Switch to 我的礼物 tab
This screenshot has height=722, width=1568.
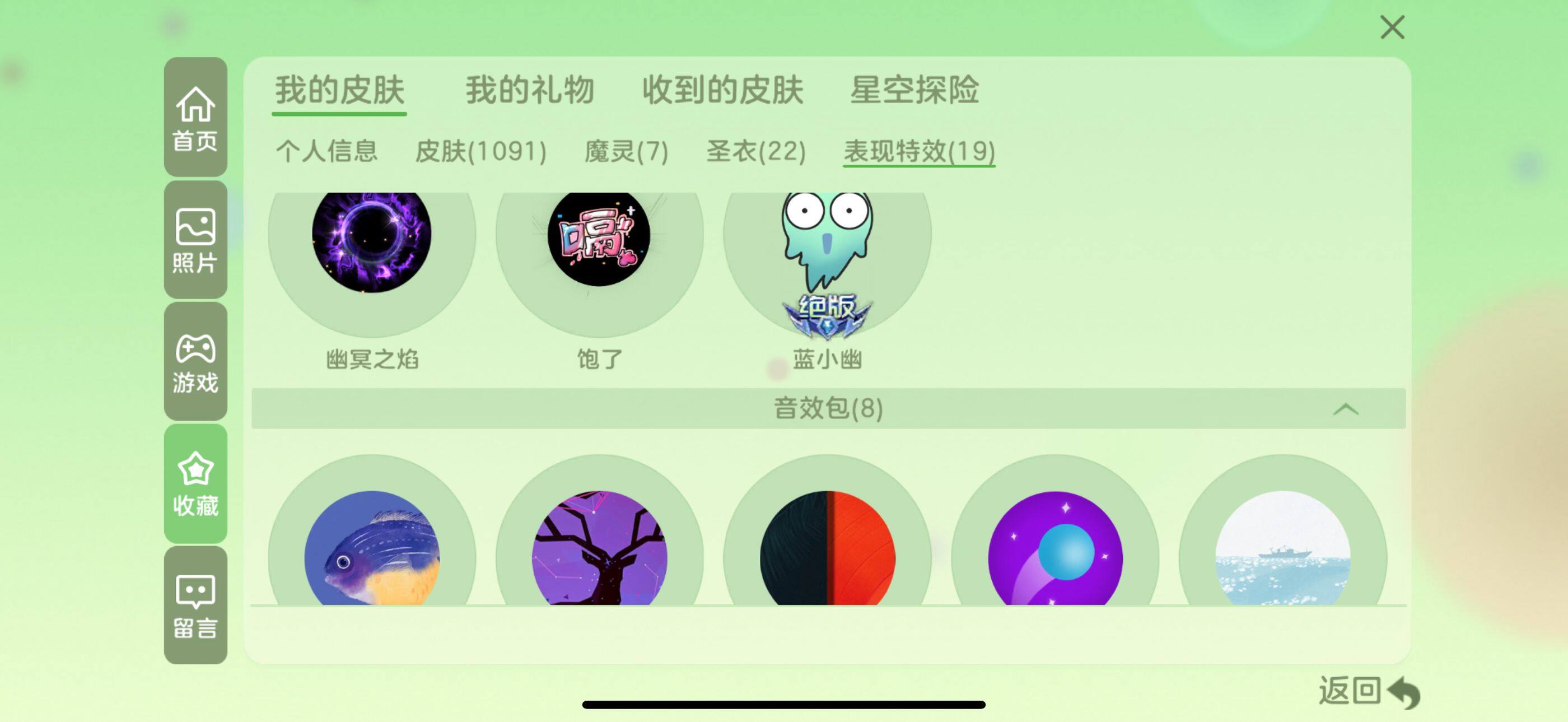[x=530, y=91]
